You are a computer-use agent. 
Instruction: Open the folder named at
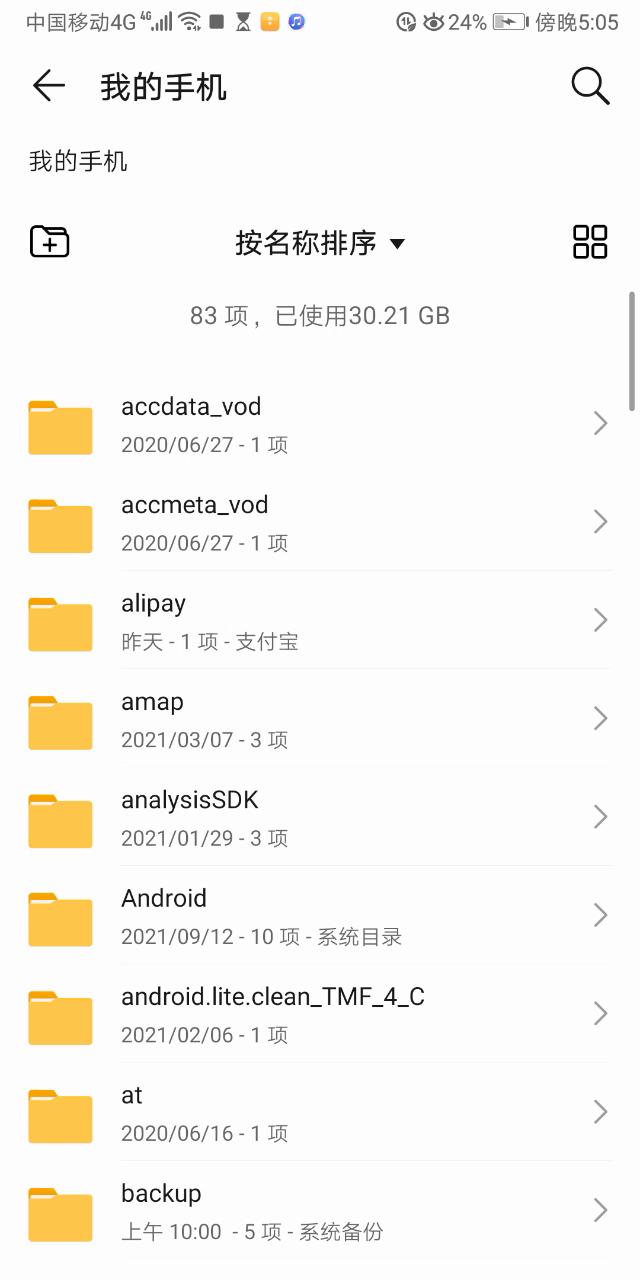(320, 1112)
